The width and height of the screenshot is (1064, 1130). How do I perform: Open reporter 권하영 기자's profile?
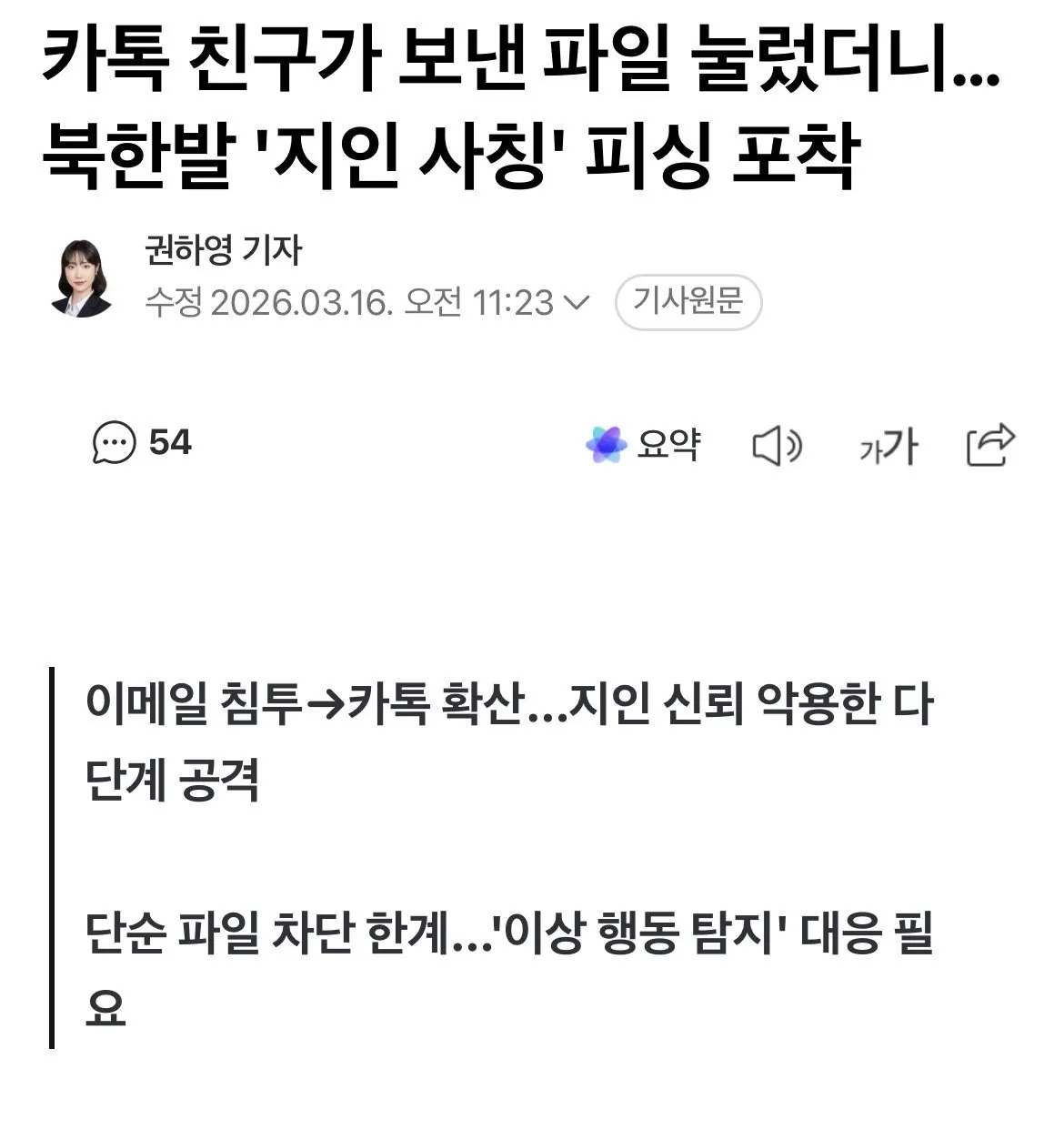click(x=223, y=249)
